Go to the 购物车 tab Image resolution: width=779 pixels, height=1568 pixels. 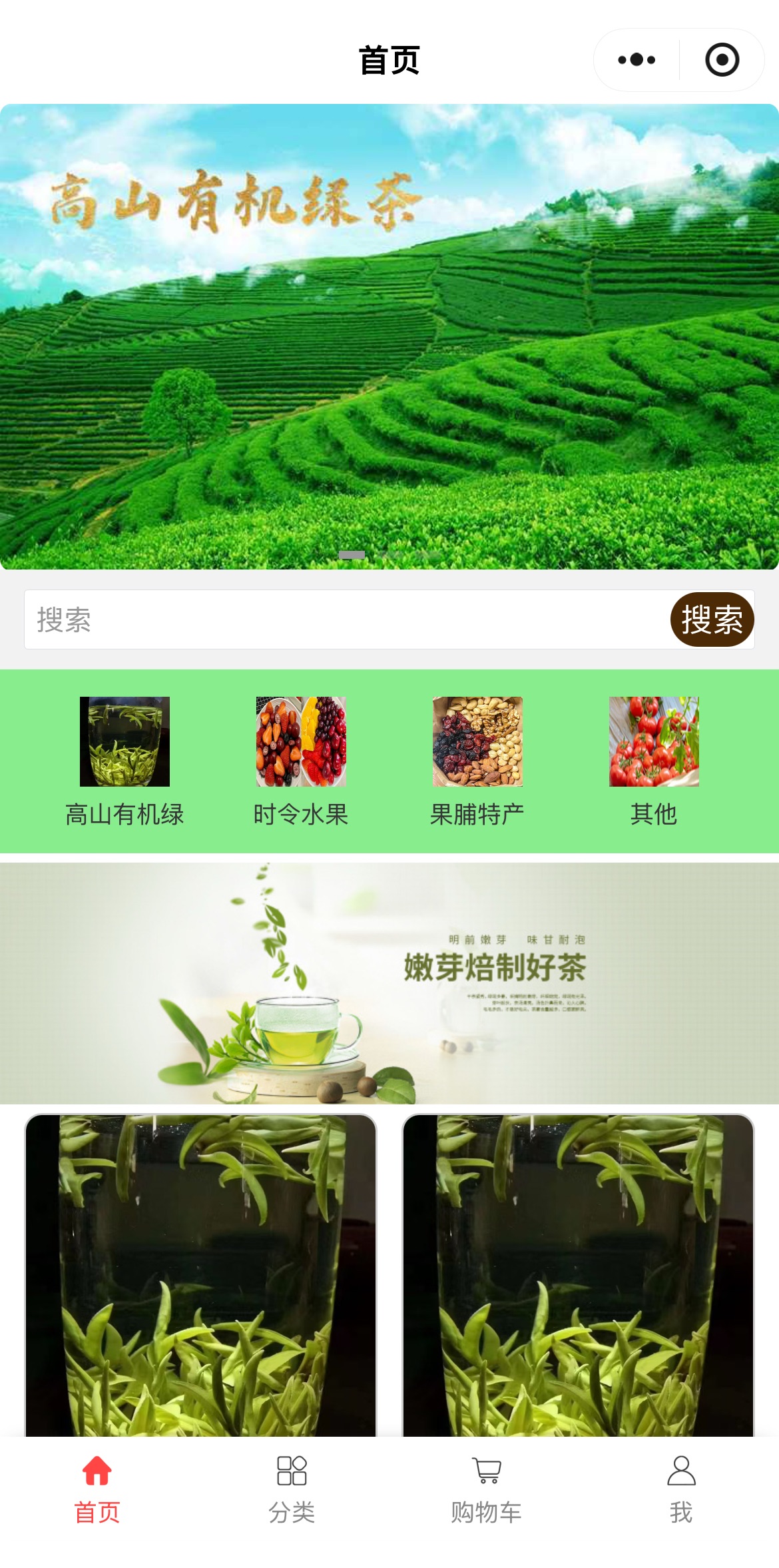coord(487,1489)
